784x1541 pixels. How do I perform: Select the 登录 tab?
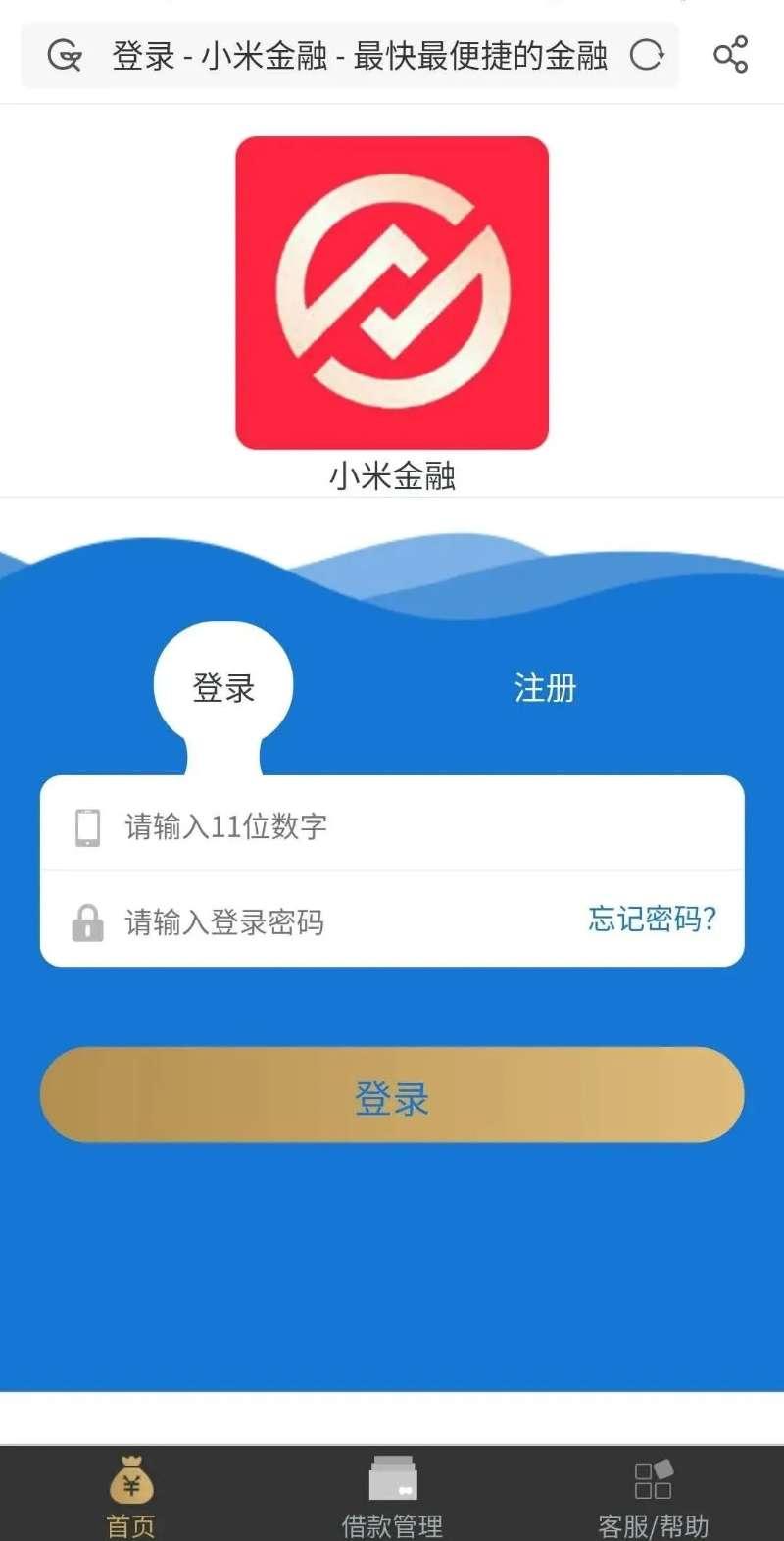coord(223,686)
